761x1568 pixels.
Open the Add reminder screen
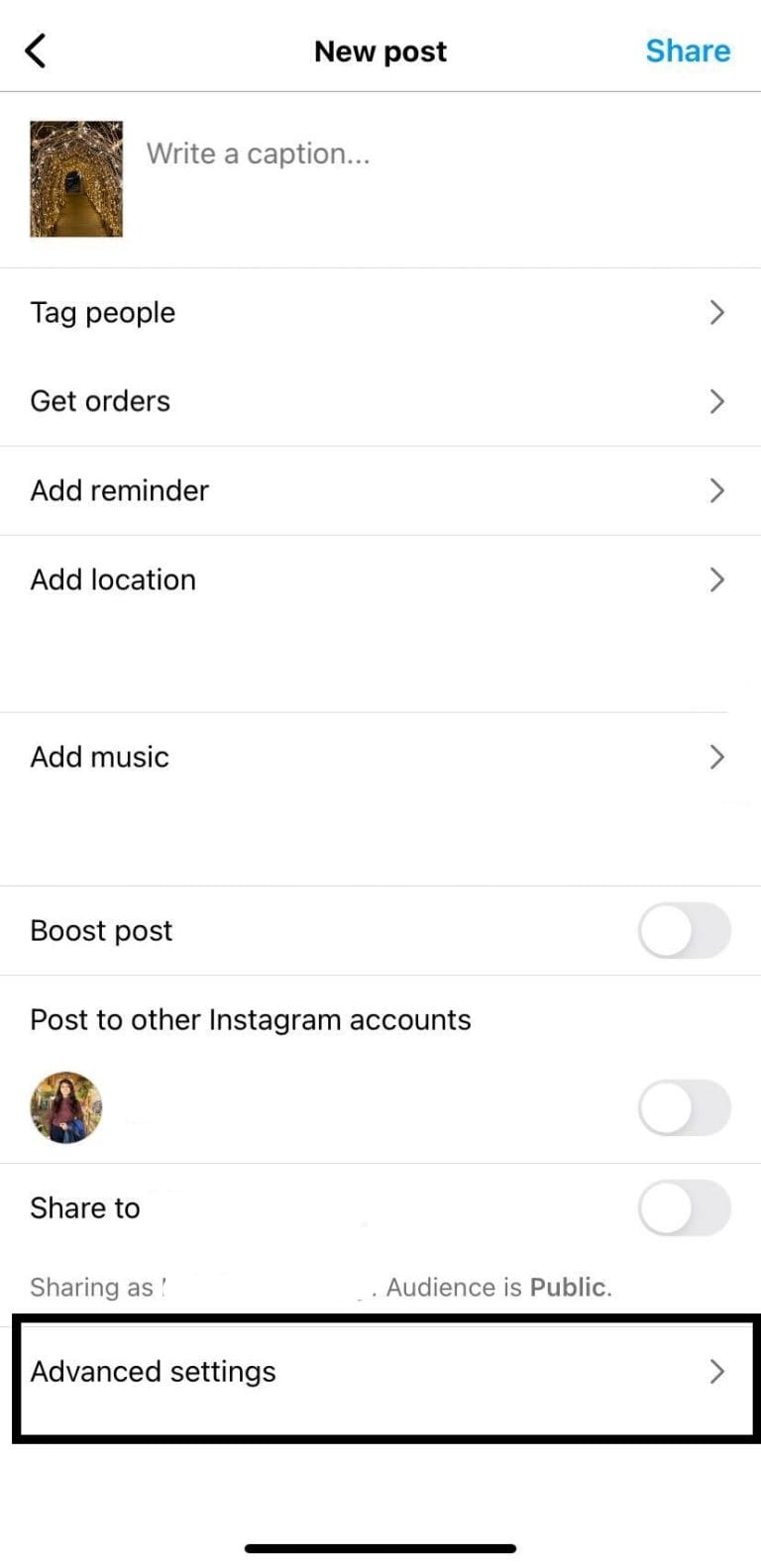pyautogui.click(x=119, y=490)
